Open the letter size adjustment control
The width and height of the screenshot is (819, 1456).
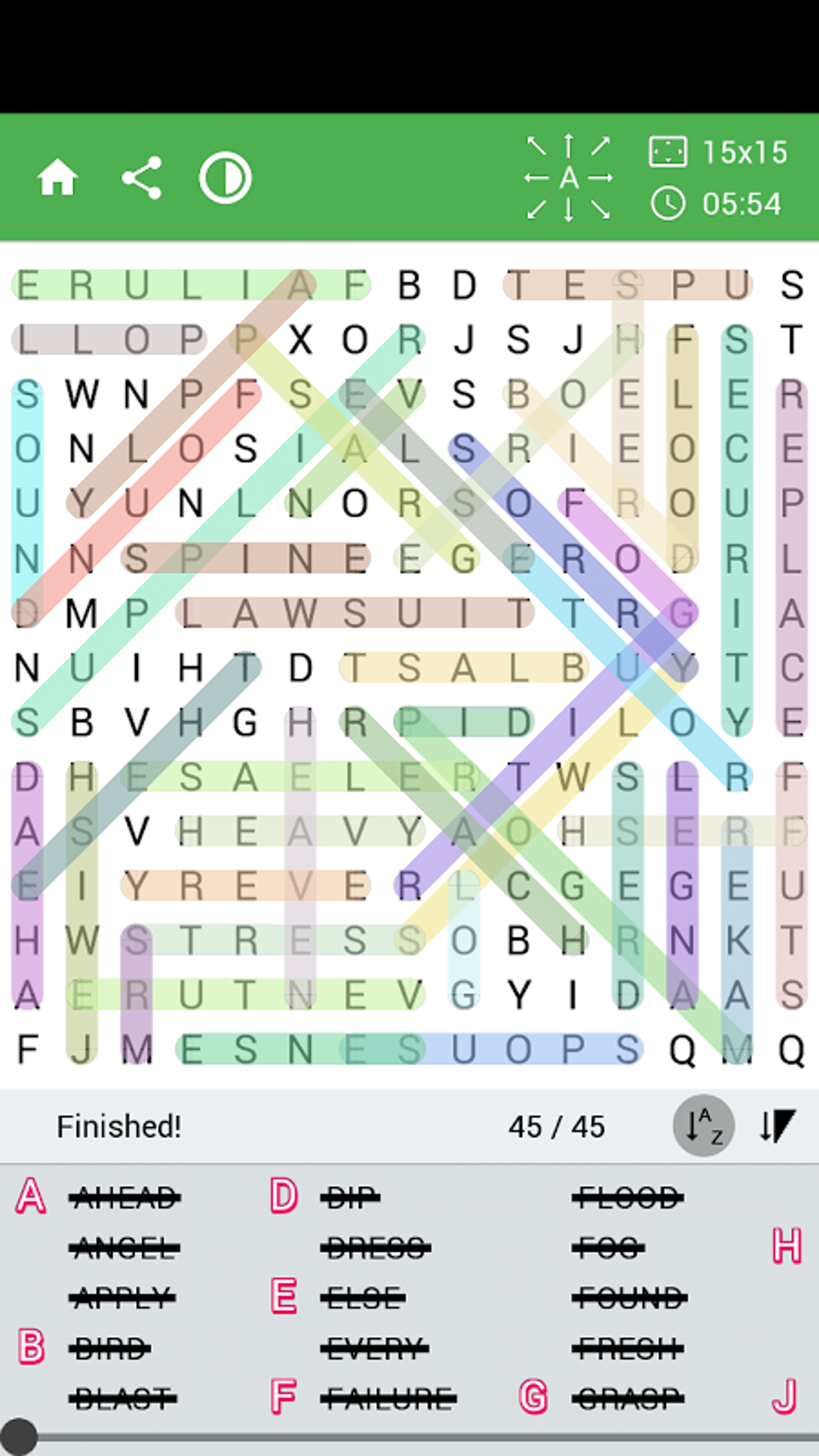coord(568,177)
